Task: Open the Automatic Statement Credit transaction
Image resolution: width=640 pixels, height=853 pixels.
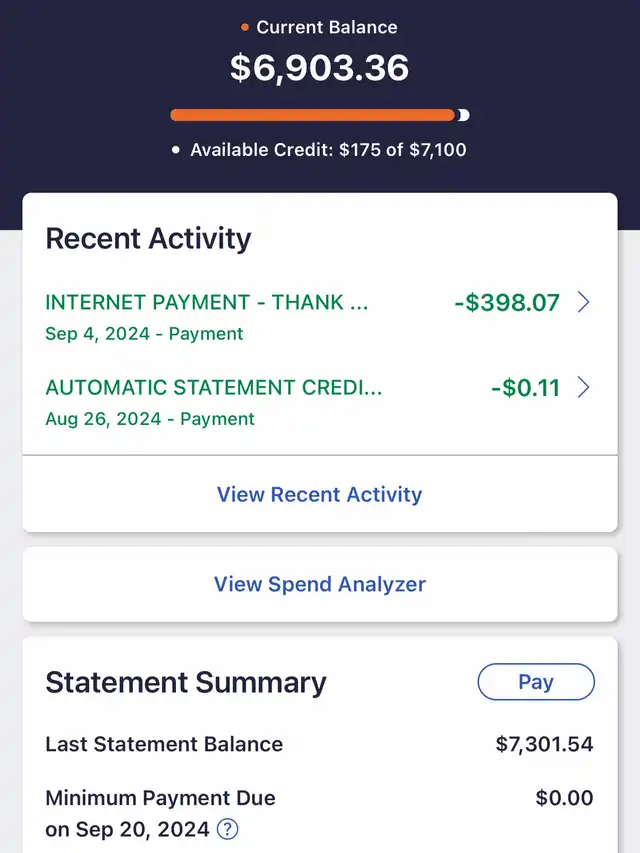Action: [x=318, y=401]
